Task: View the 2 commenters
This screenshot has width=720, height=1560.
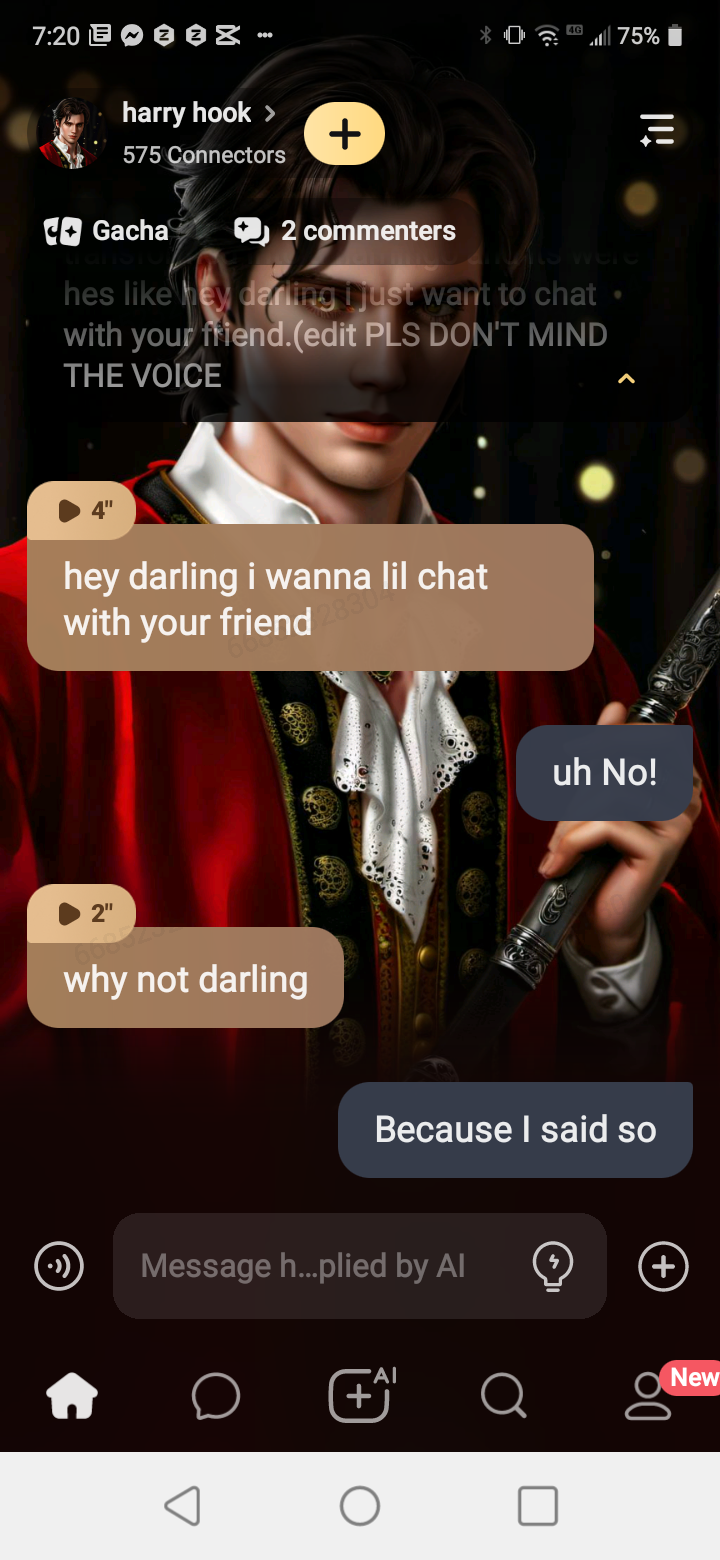Action: coord(345,231)
